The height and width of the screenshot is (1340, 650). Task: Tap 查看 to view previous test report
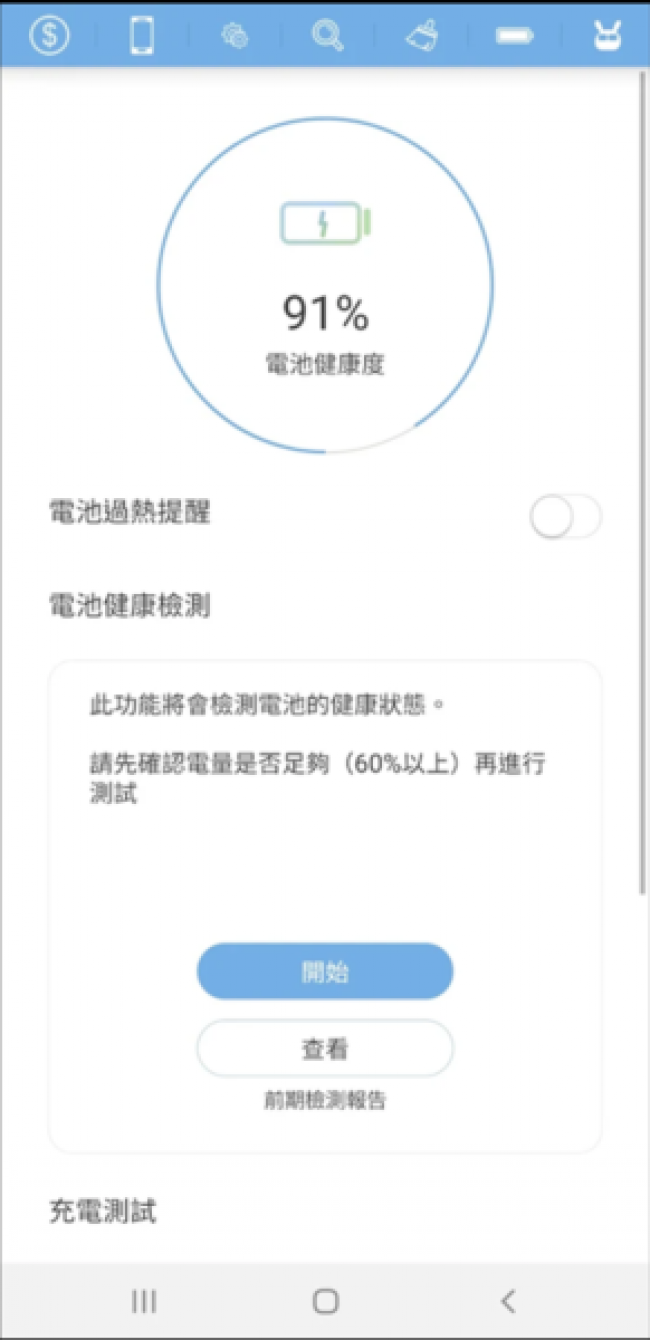point(325,1049)
